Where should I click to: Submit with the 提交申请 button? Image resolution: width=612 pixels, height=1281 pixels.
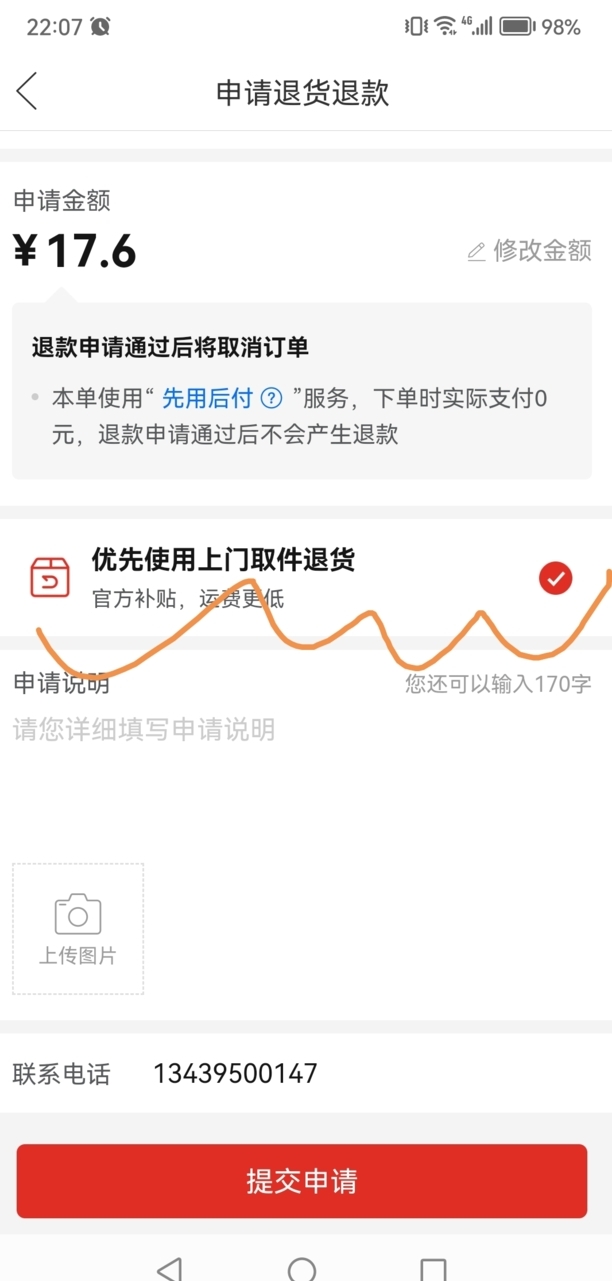[x=302, y=1181]
